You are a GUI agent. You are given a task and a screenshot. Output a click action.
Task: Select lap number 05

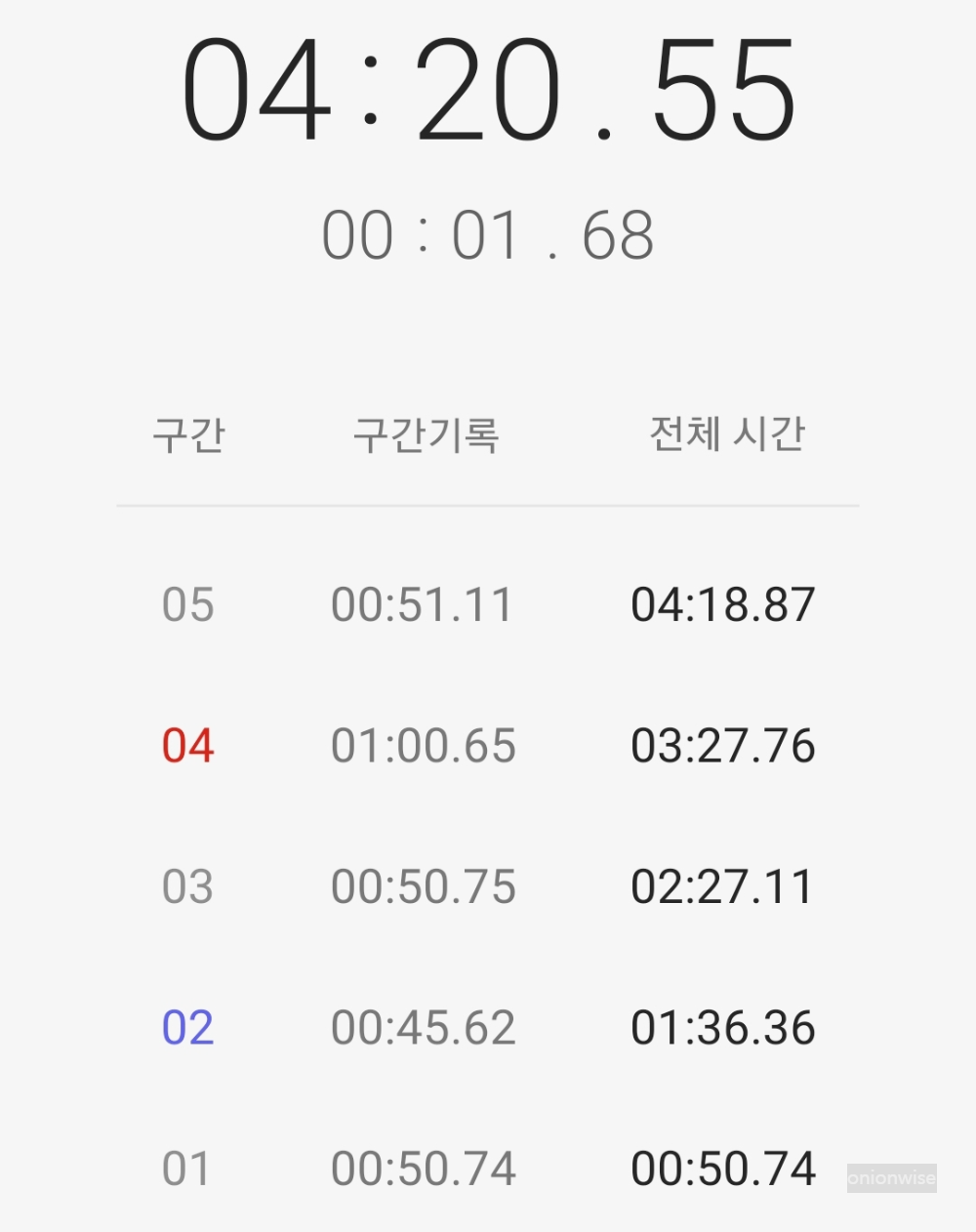(x=187, y=605)
